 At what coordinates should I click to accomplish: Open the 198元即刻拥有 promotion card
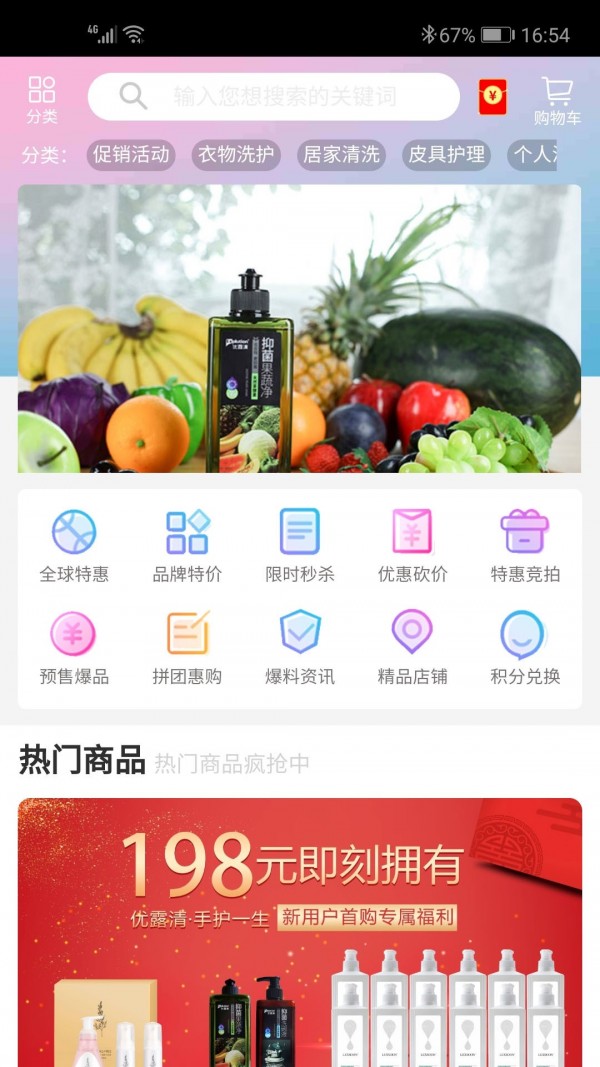click(x=299, y=930)
